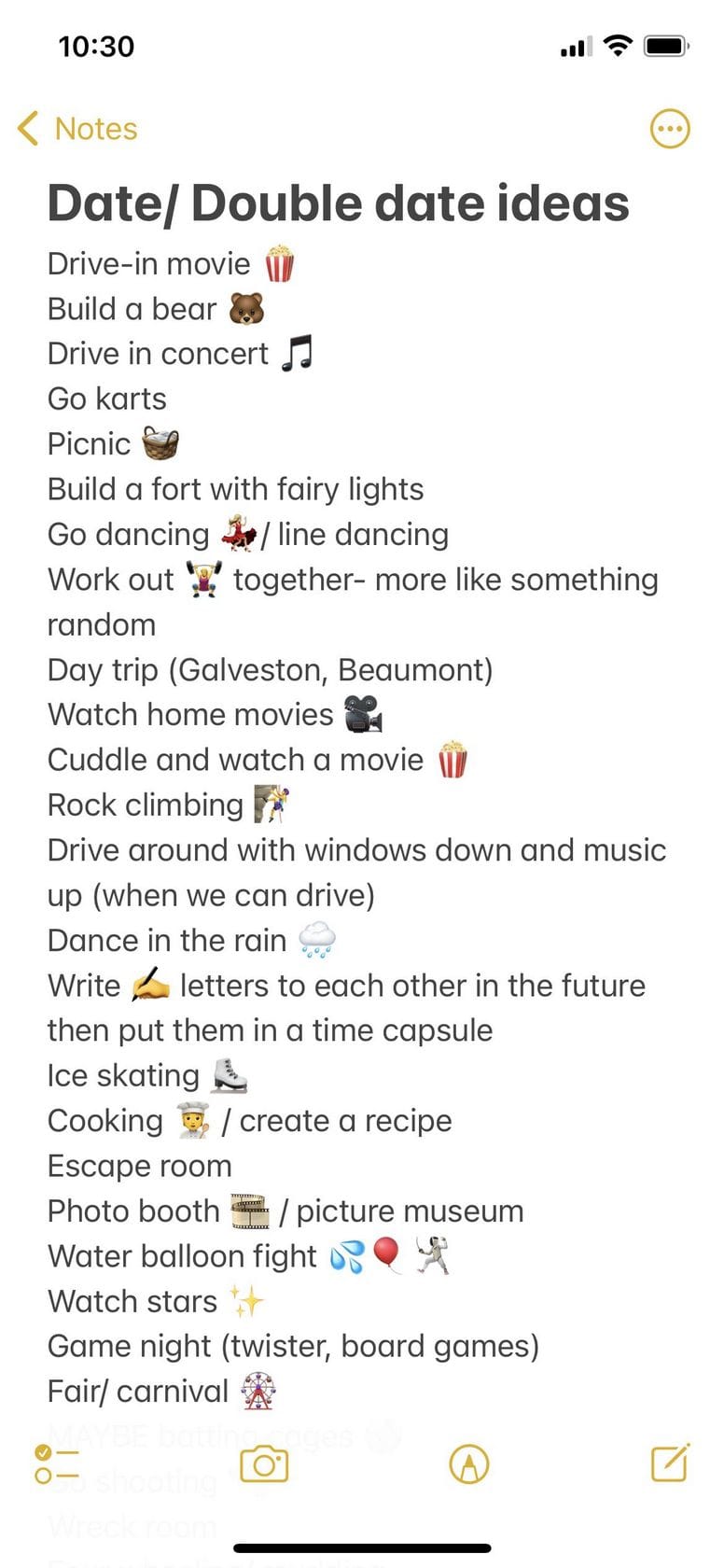The height and width of the screenshot is (1568, 724).
Task: Compose a new note
Action: click(x=670, y=1463)
